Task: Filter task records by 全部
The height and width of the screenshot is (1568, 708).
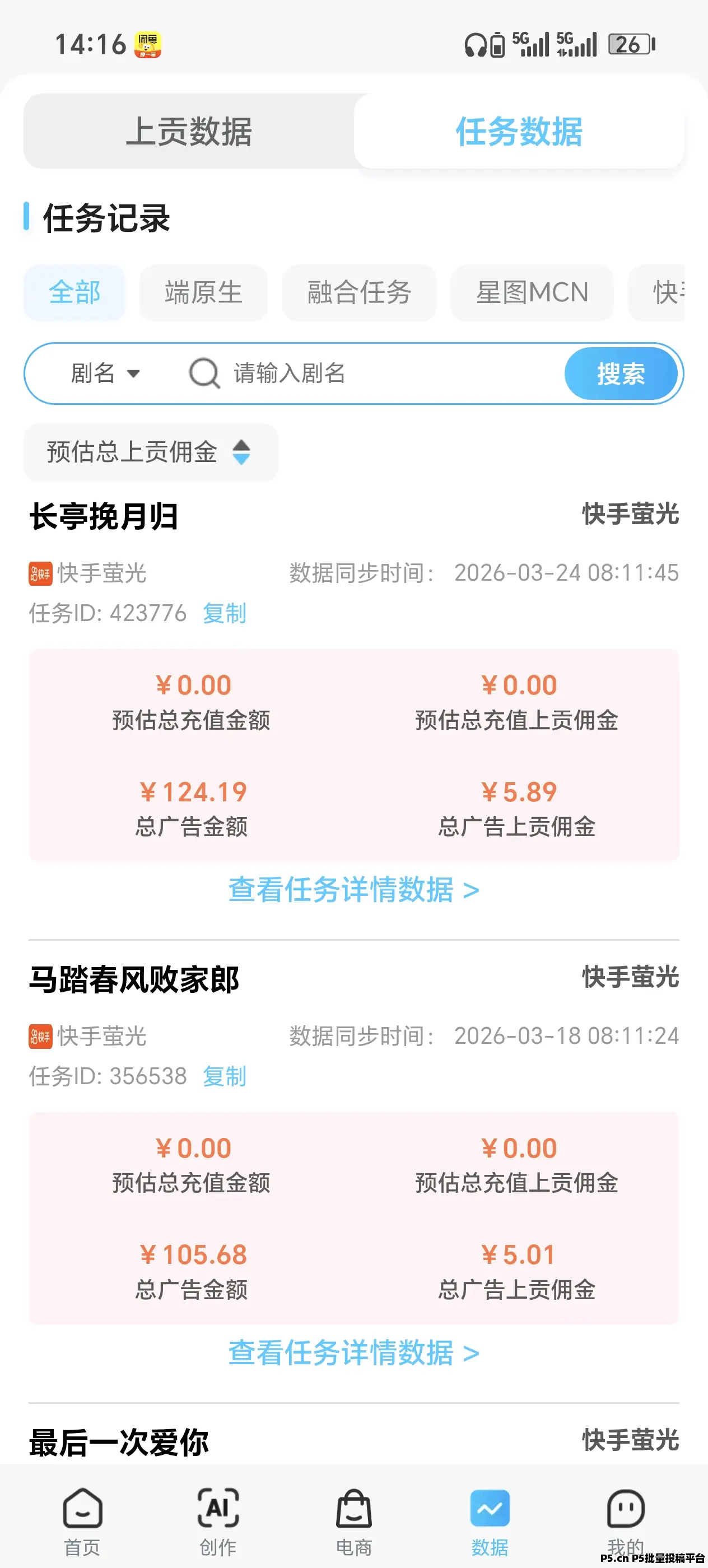Action: (74, 293)
